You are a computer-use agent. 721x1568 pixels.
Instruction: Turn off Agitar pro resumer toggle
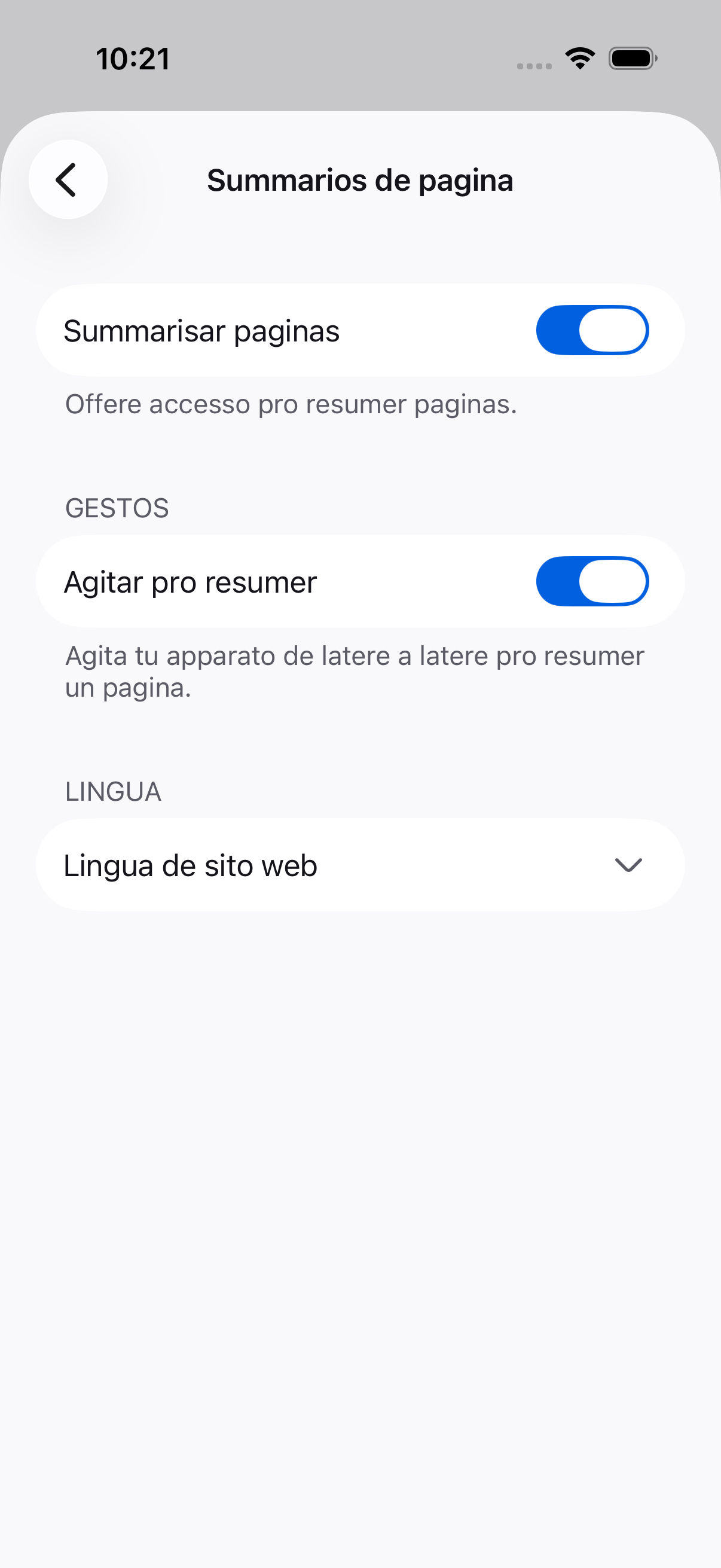click(x=592, y=581)
